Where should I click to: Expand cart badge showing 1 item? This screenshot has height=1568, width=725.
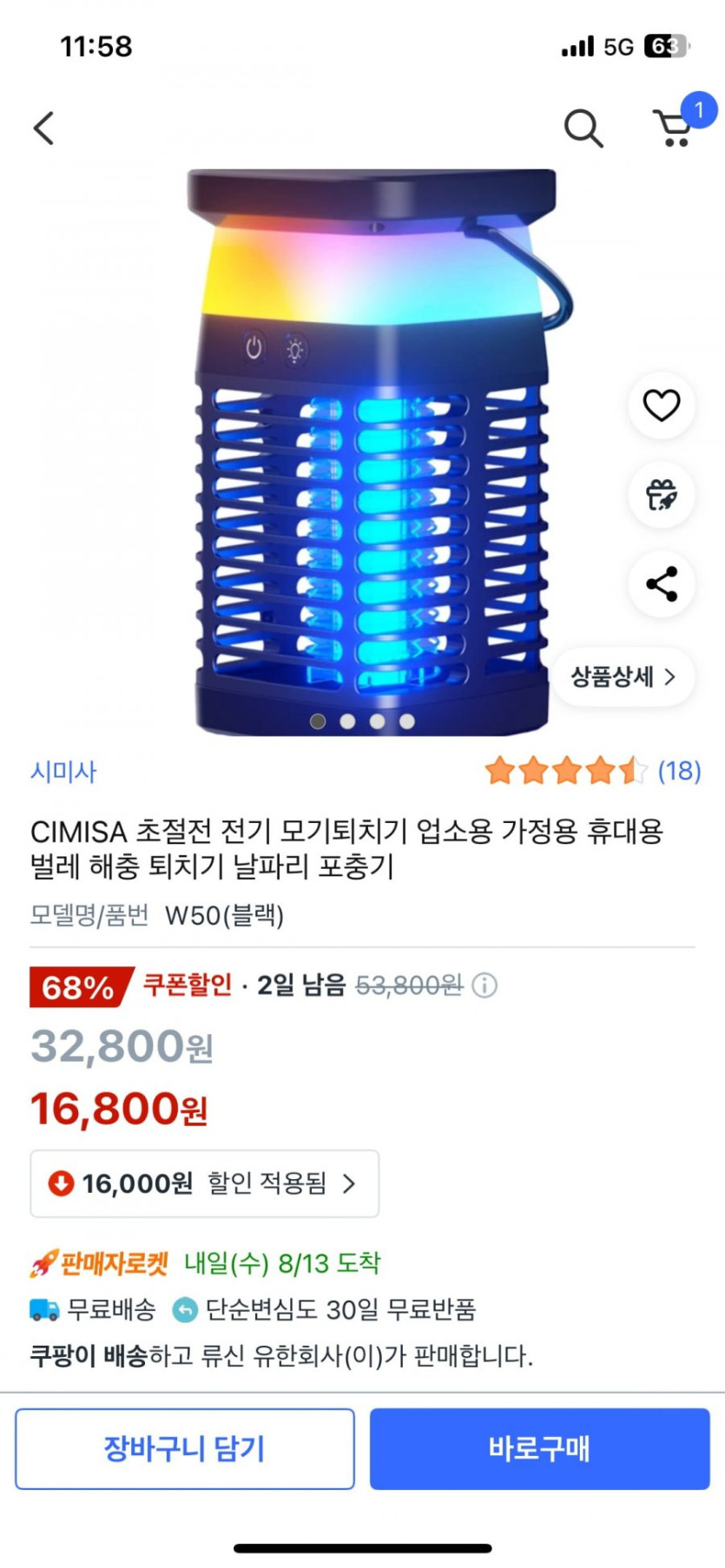coord(699,110)
